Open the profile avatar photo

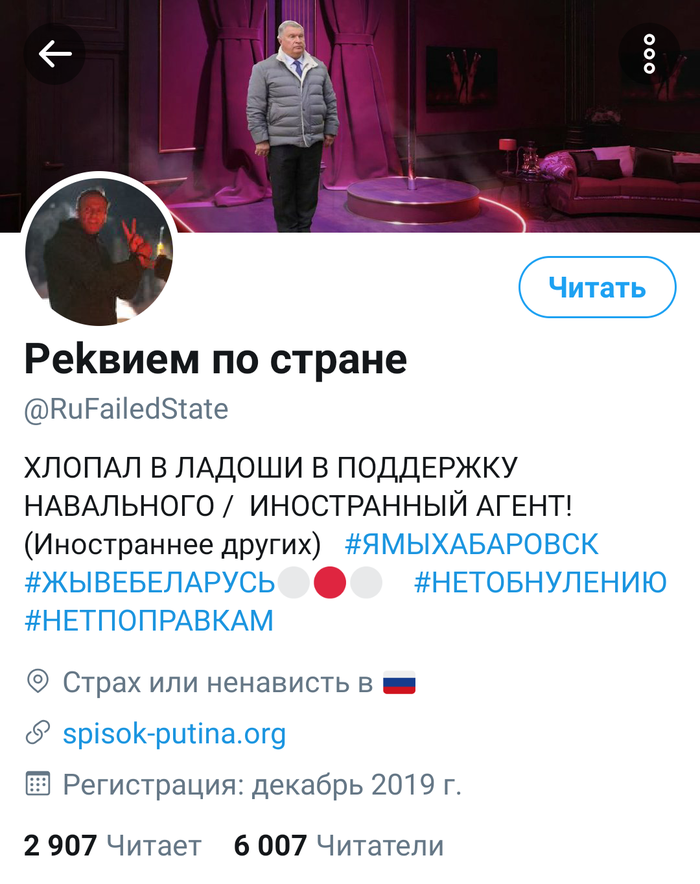click(99, 256)
